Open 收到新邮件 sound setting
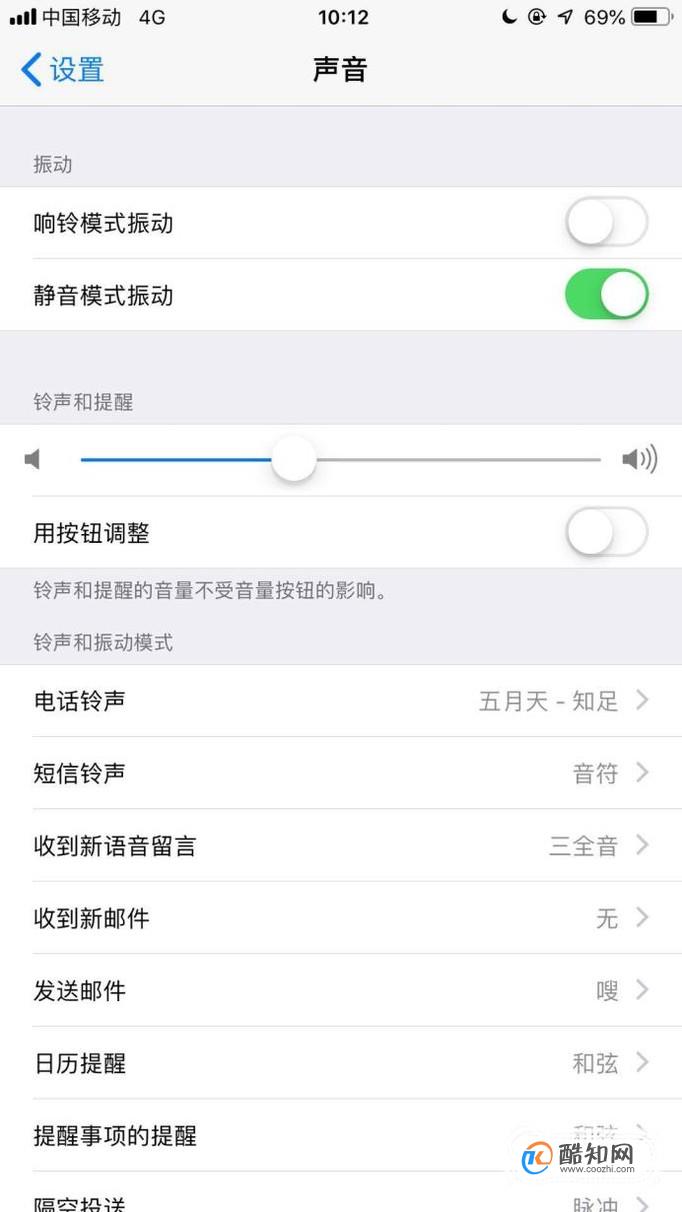The height and width of the screenshot is (1212, 682). coord(341,918)
